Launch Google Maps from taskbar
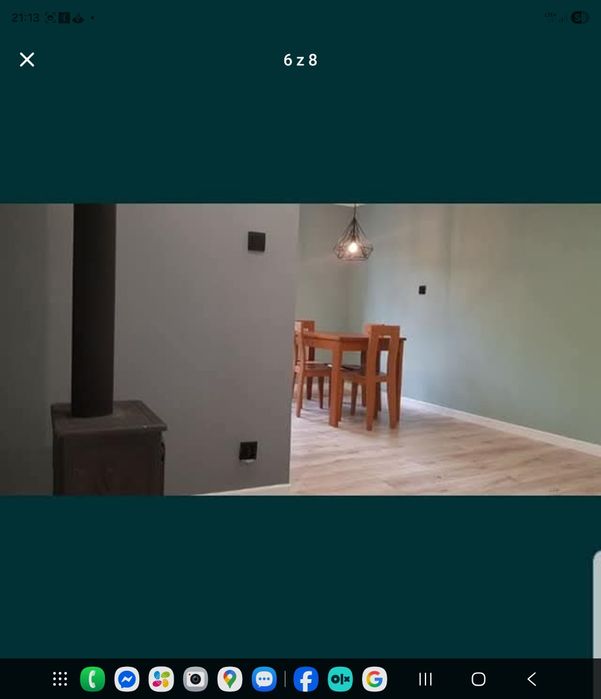601x699 pixels. pos(230,679)
